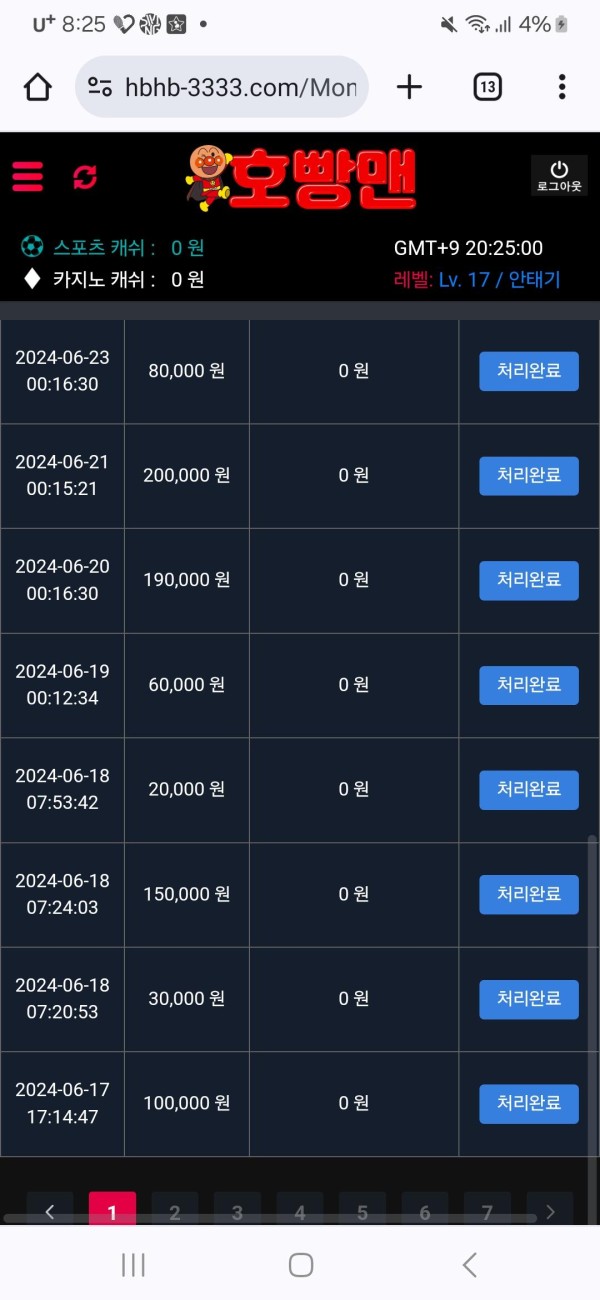Image resolution: width=600 pixels, height=1300 pixels.
Task: Tap 처리완료 for the 30,000 원 entry
Action: [x=529, y=999]
